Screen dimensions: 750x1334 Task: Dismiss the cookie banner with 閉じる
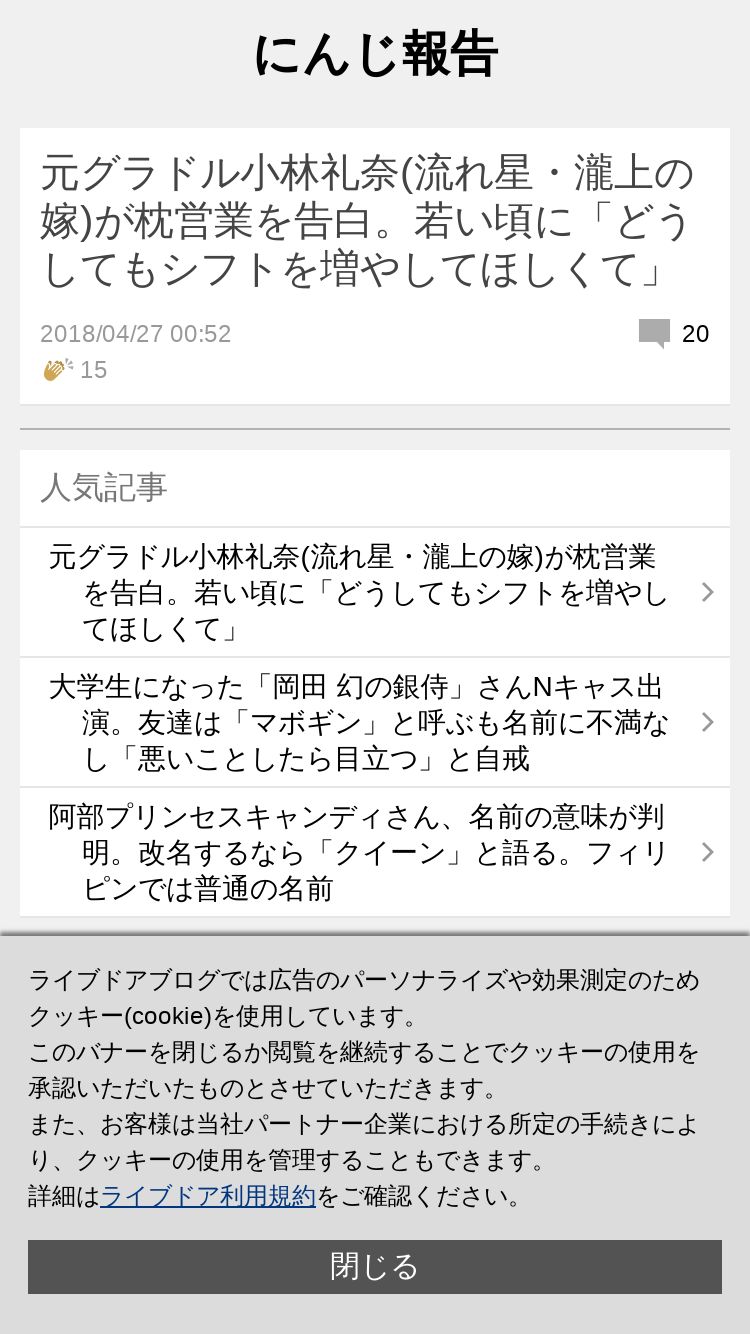375,1267
